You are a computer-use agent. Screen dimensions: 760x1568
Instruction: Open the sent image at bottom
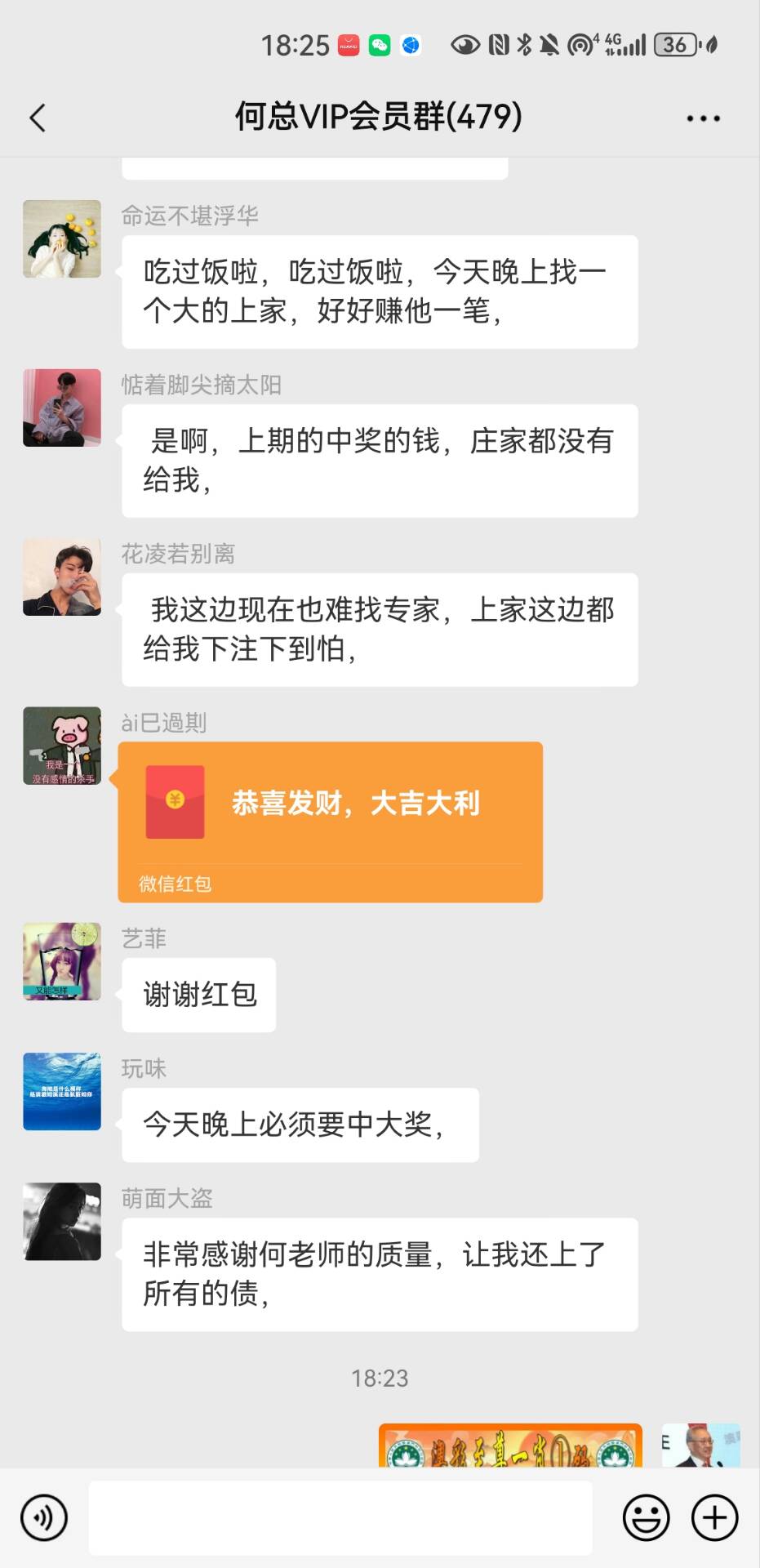[510, 1446]
